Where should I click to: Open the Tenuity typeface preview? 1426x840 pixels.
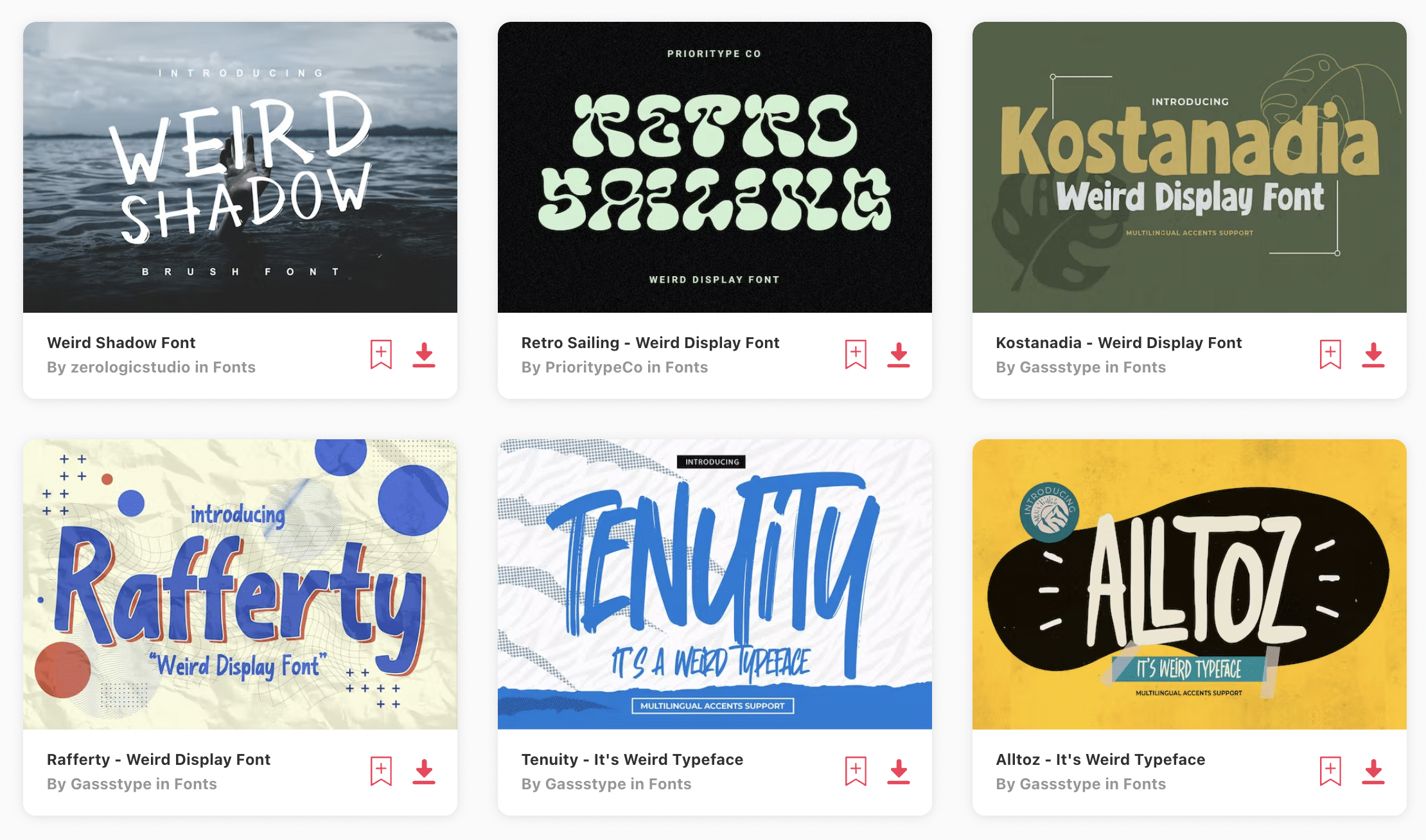coord(714,584)
